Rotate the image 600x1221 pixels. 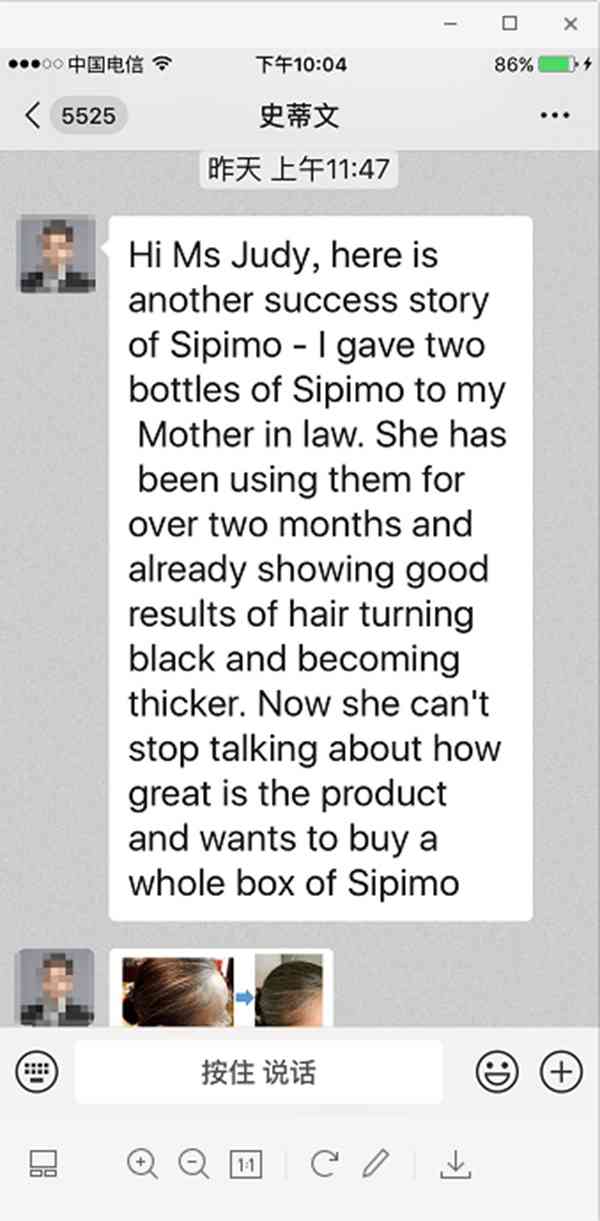[323, 1163]
